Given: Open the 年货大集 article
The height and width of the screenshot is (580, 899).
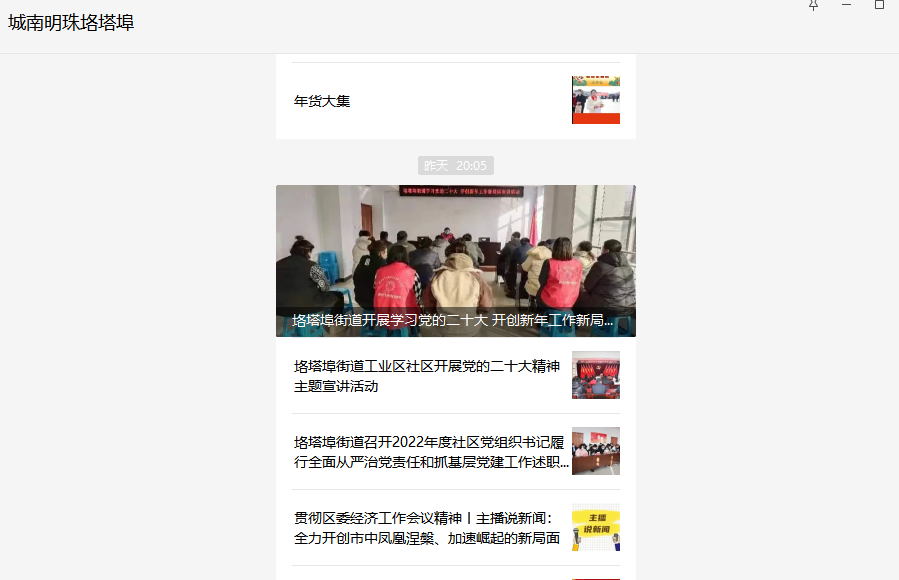Looking at the screenshot, I should [322, 101].
